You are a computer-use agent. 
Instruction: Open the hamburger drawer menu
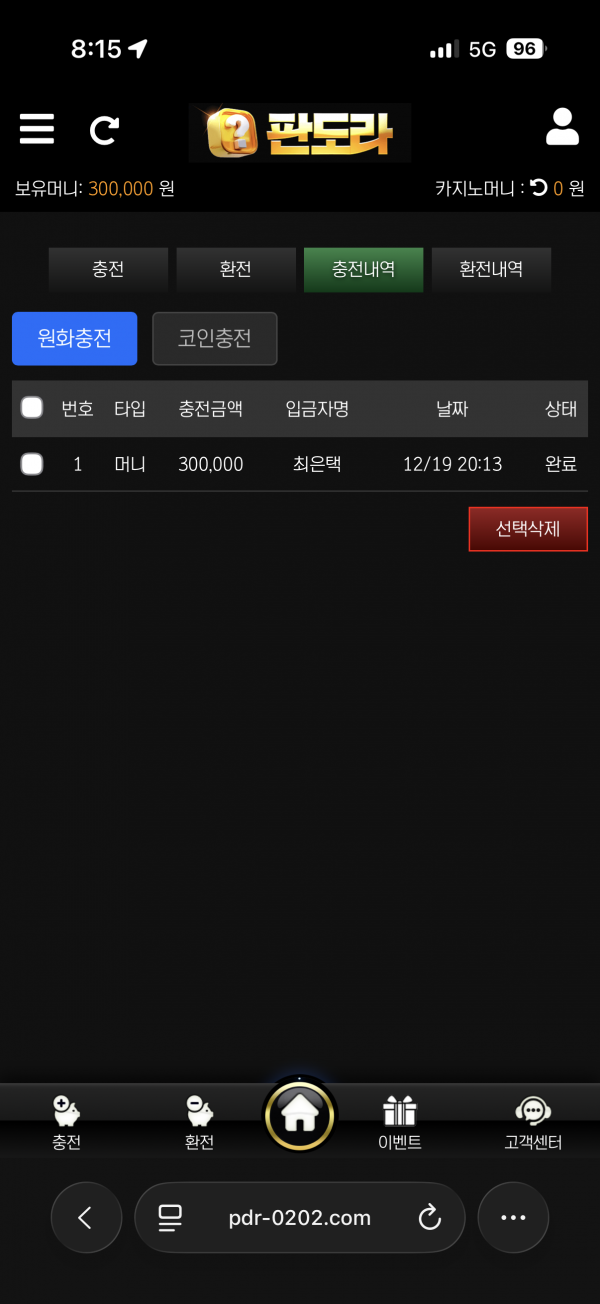tap(37, 130)
